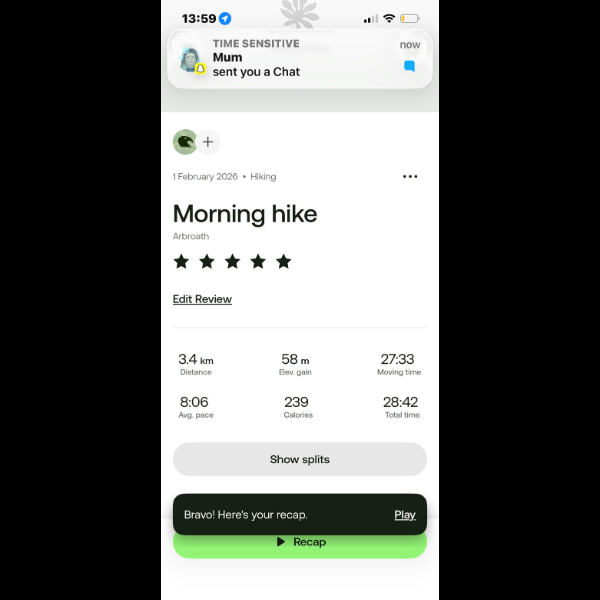
Task: Start the green Recap button
Action: (300, 543)
